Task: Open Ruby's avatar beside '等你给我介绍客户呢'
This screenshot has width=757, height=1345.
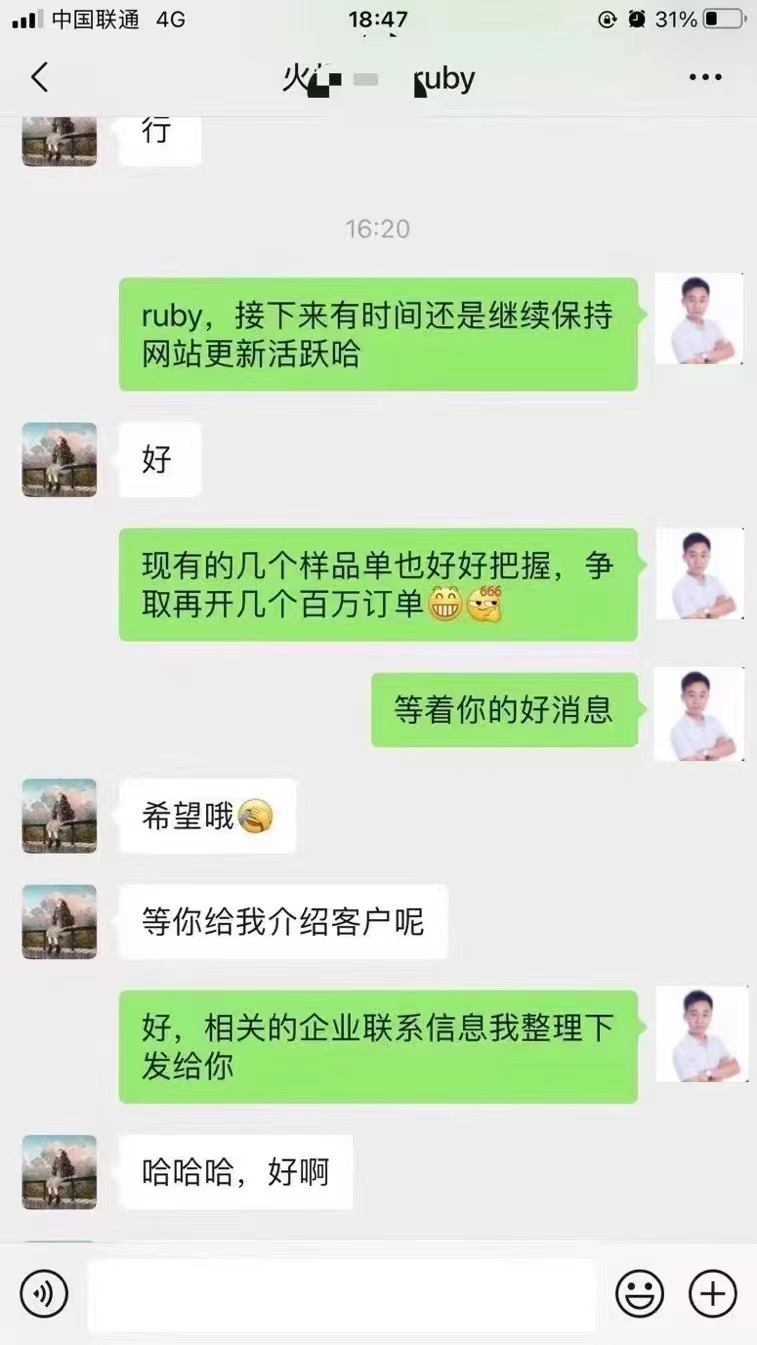Action: point(60,922)
